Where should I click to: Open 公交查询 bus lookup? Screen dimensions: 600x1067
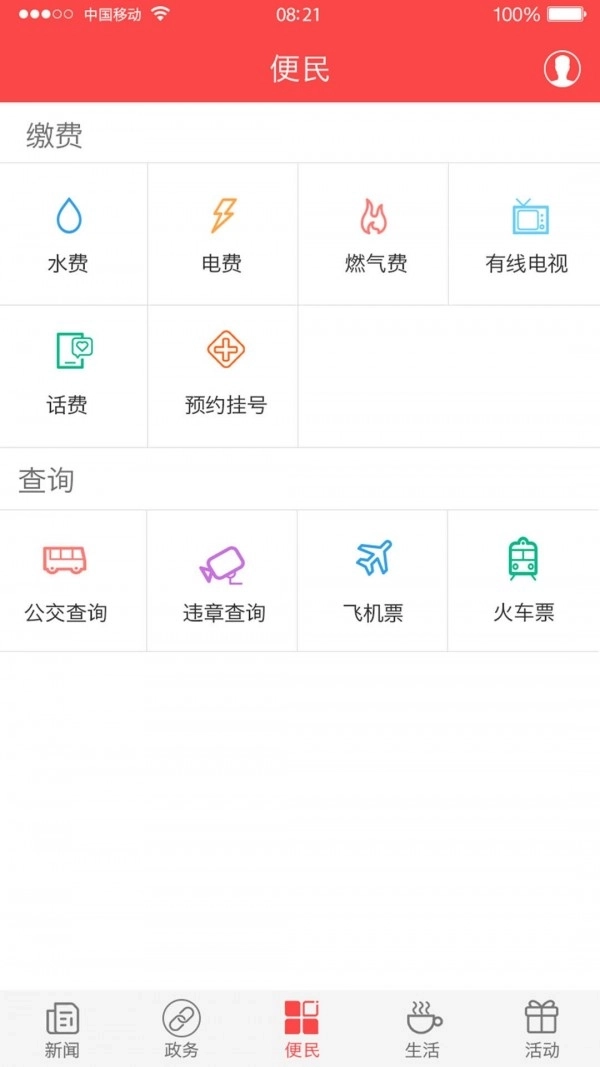[x=66, y=582]
